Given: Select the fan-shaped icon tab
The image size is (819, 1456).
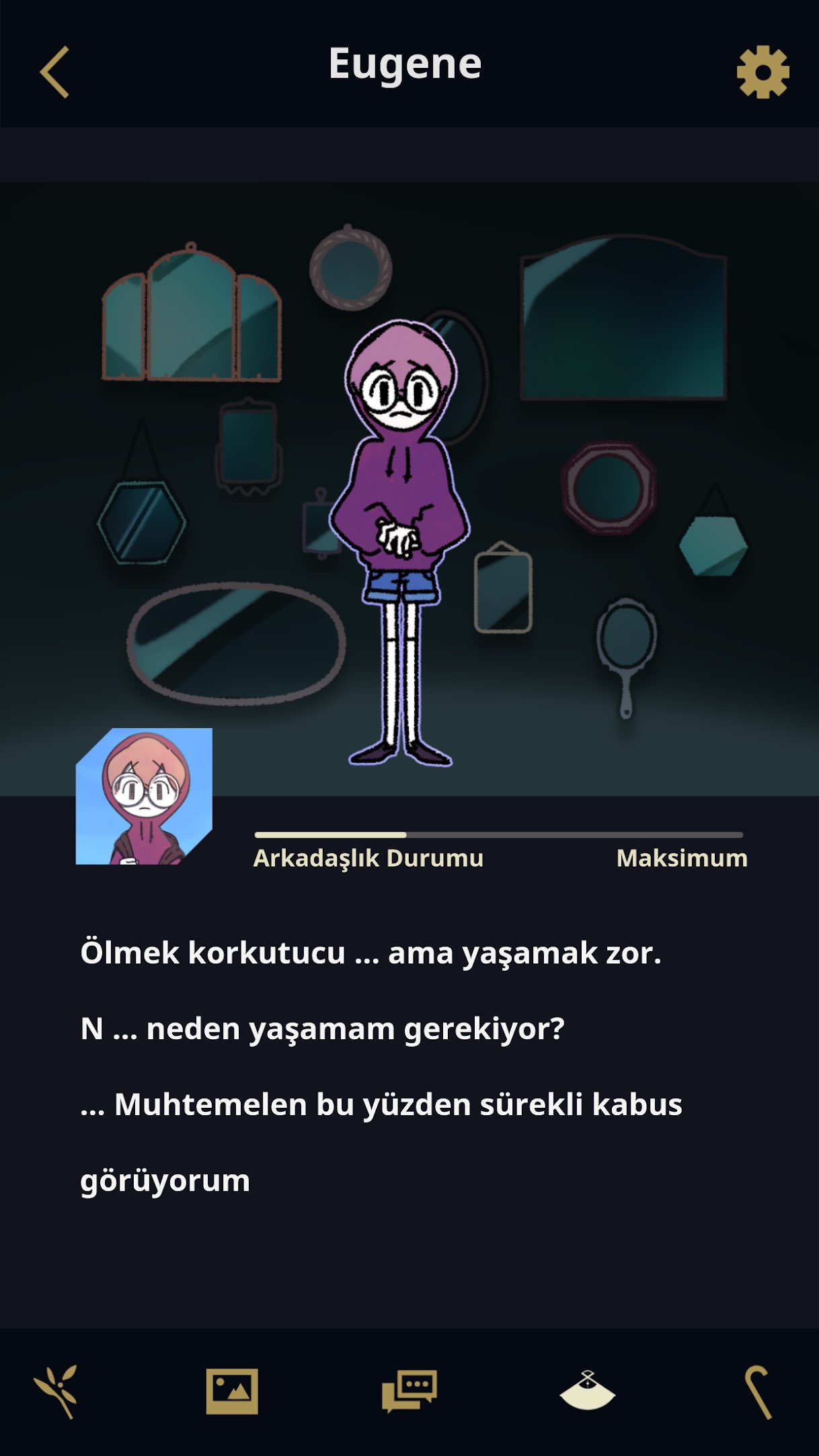Looking at the screenshot, I should (x=588, y=1390).
